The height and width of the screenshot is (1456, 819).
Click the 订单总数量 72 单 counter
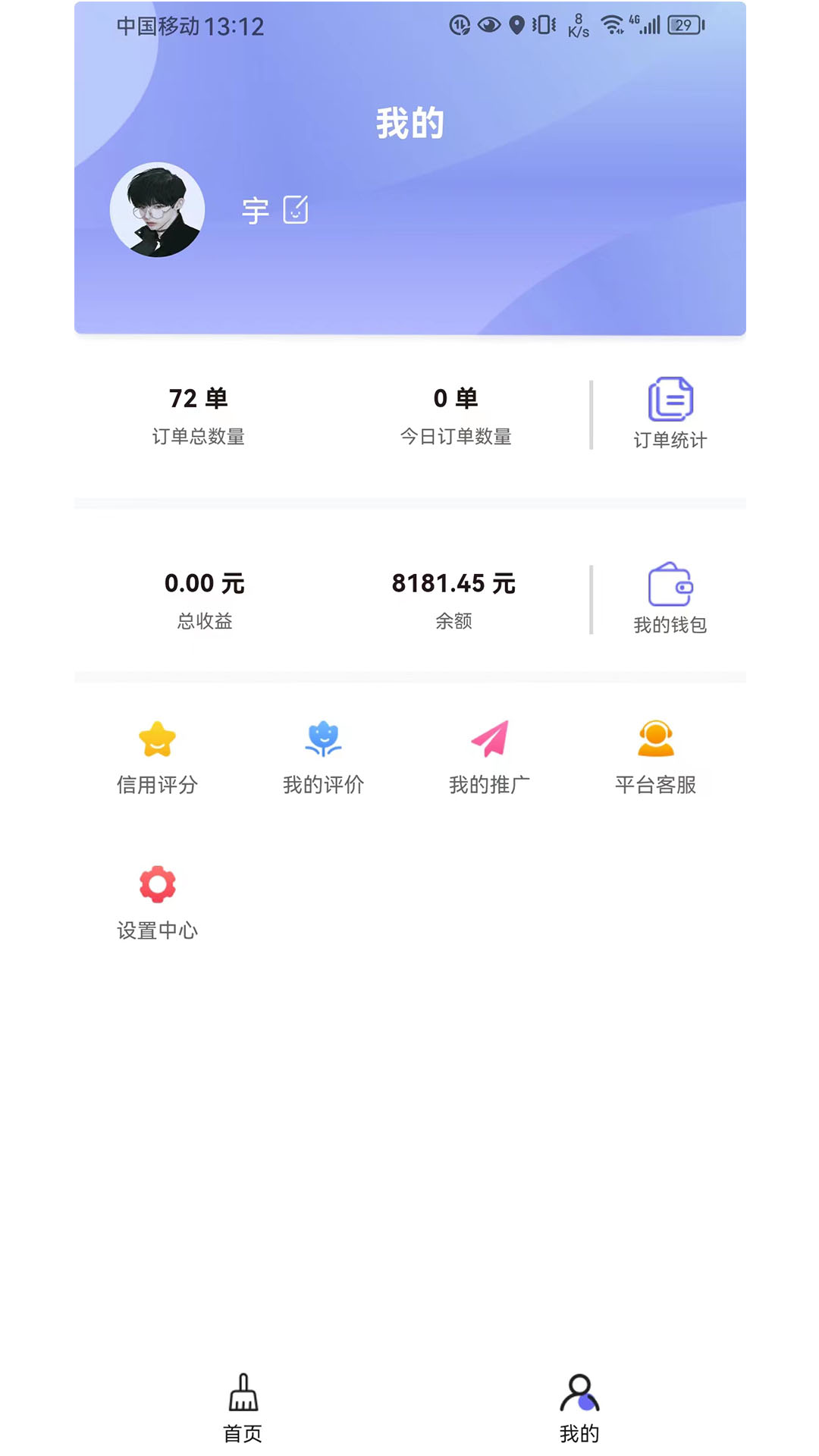(x=199, y=413)
